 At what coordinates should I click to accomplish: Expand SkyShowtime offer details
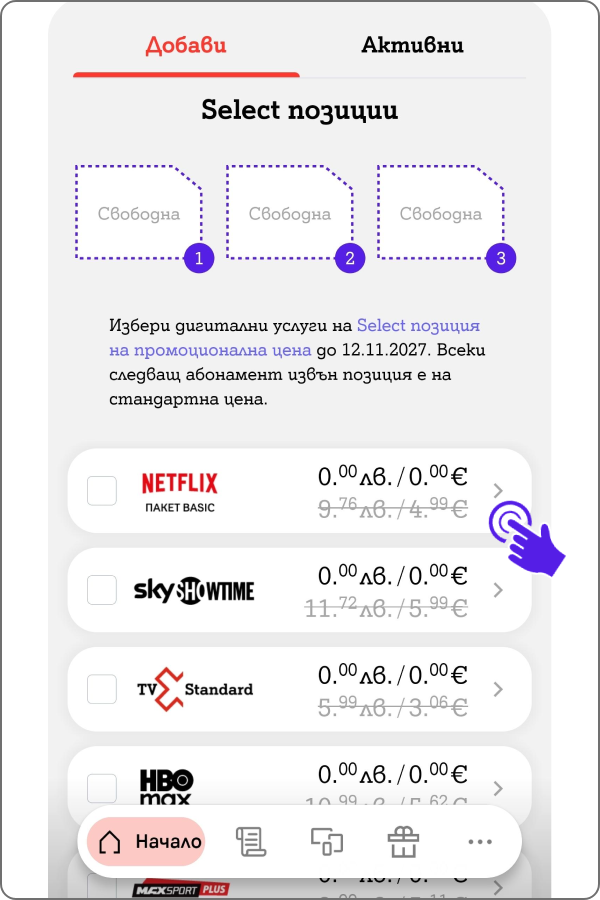click(x=499, y=590)
